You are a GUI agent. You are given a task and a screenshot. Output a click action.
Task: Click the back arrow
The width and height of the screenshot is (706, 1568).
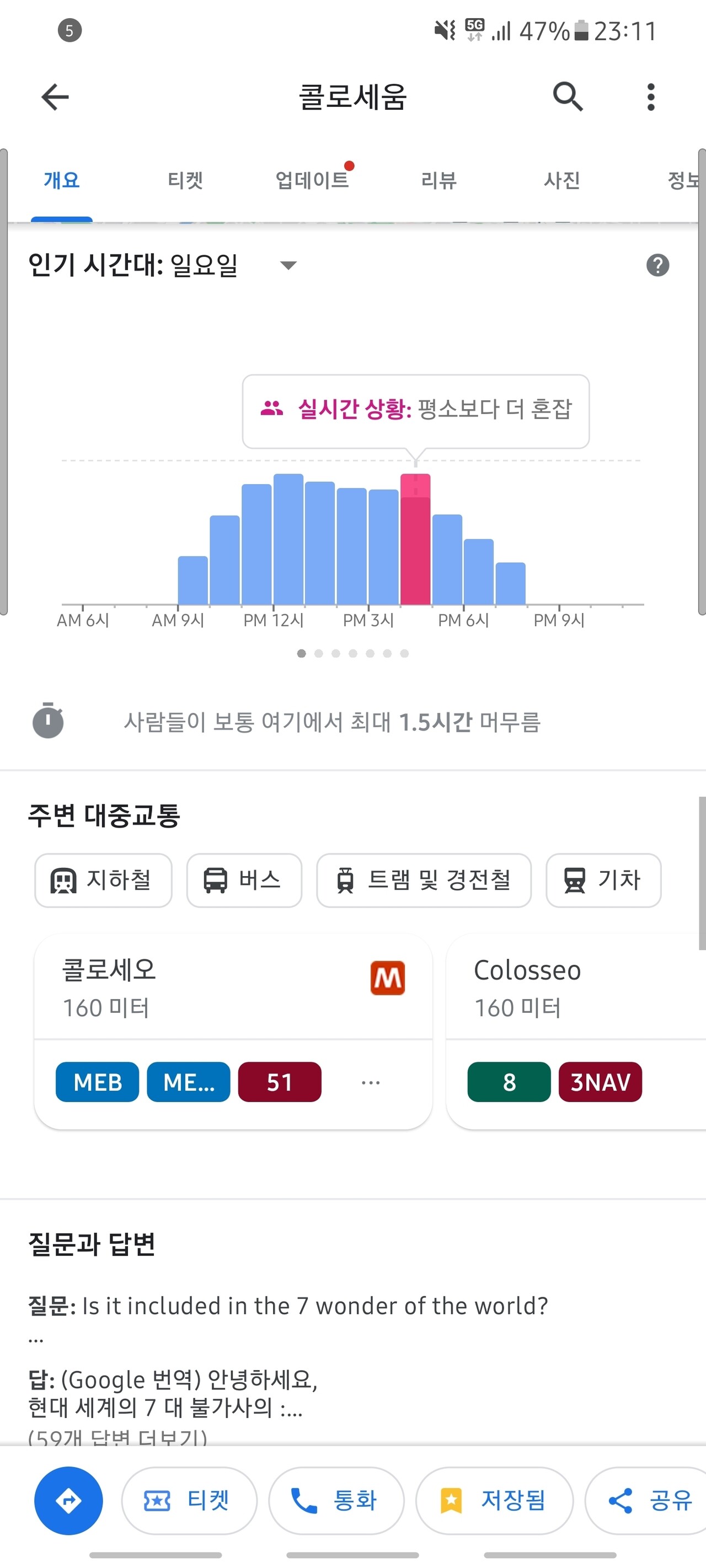click(54, 96)
